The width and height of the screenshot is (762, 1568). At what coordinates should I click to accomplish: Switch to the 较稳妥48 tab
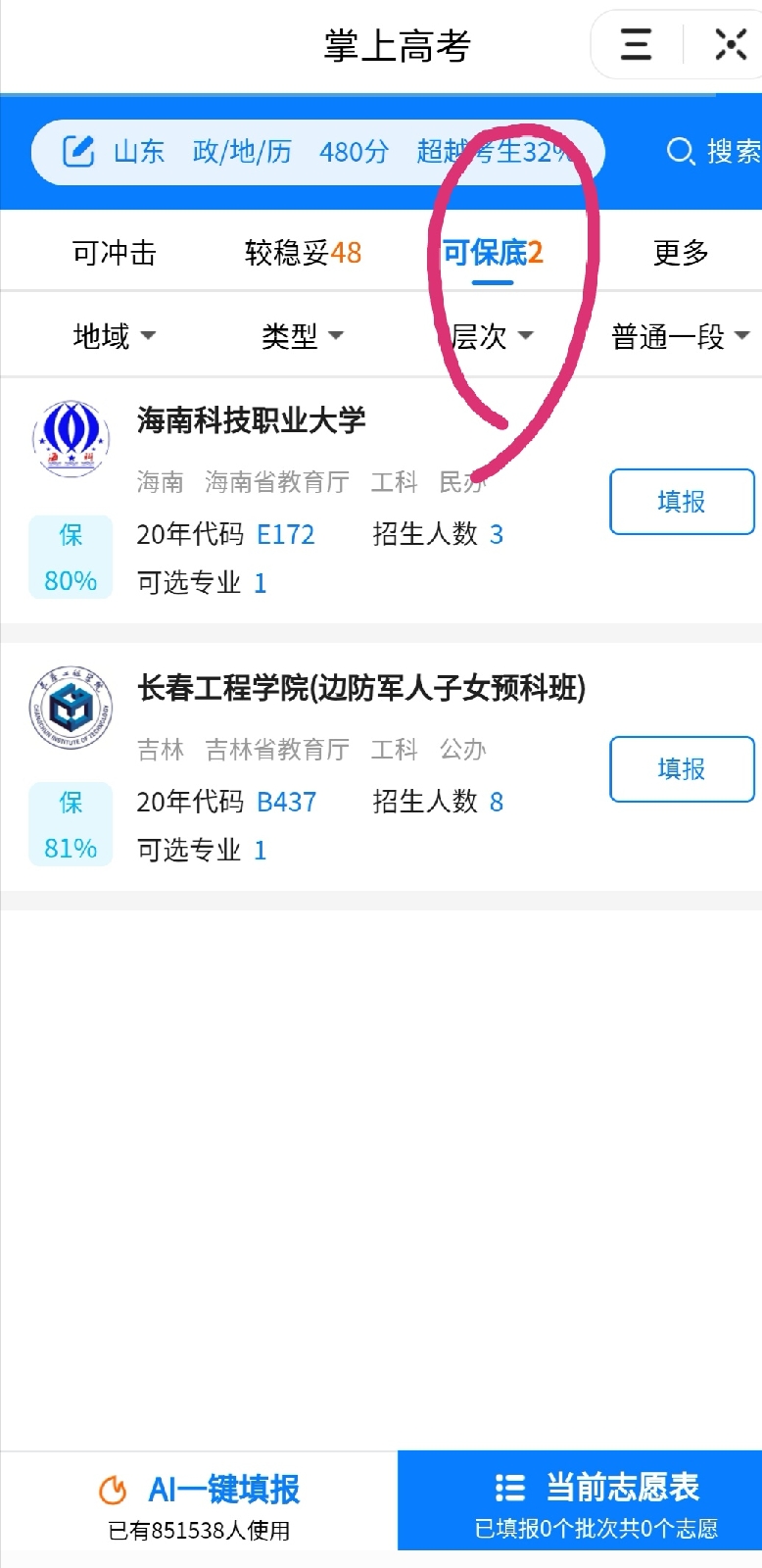300,252
